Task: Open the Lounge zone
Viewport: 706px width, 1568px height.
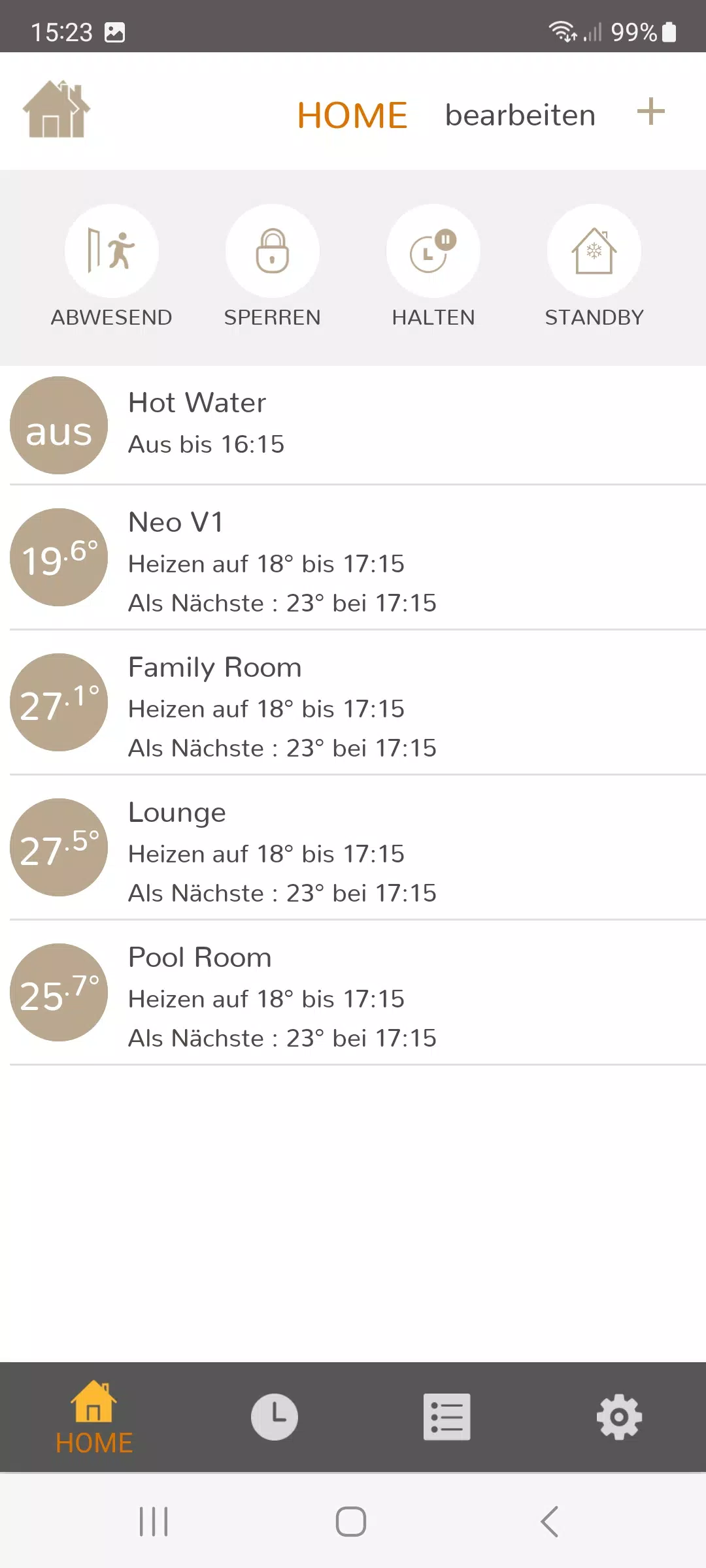Action: (353, 847)
